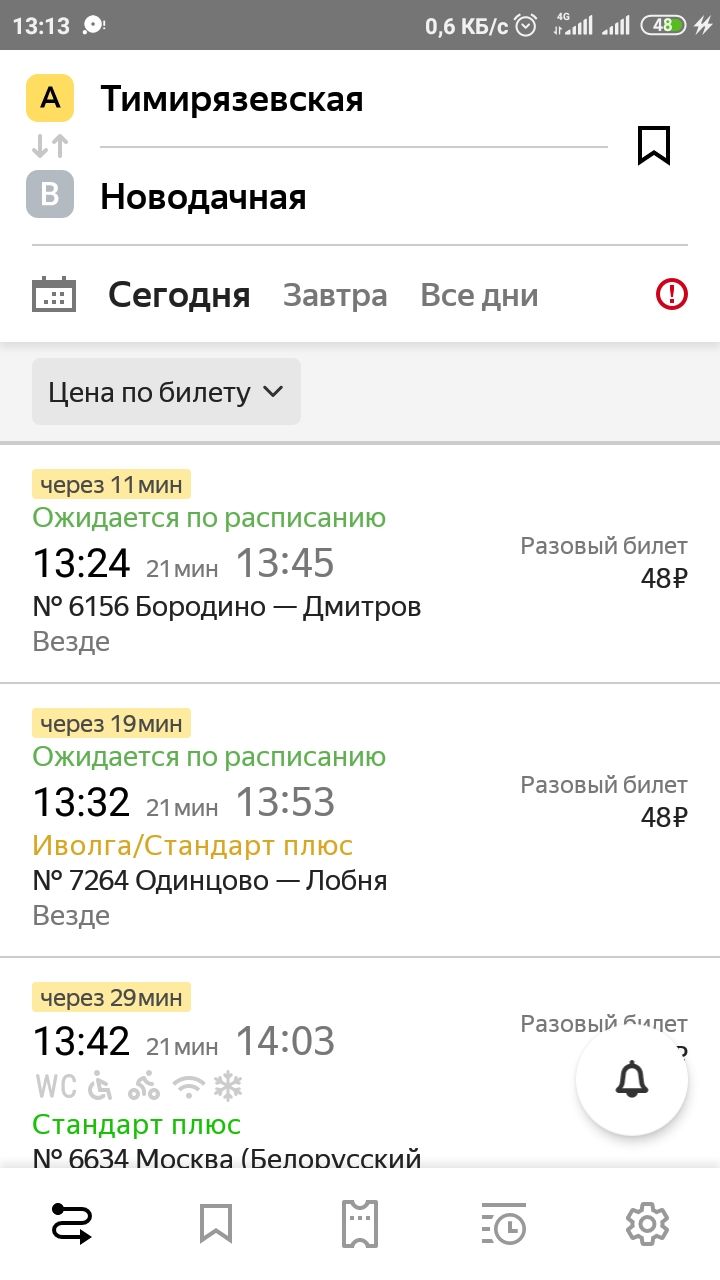
Task: Open the calendar date picker
Action: point(54,295)
